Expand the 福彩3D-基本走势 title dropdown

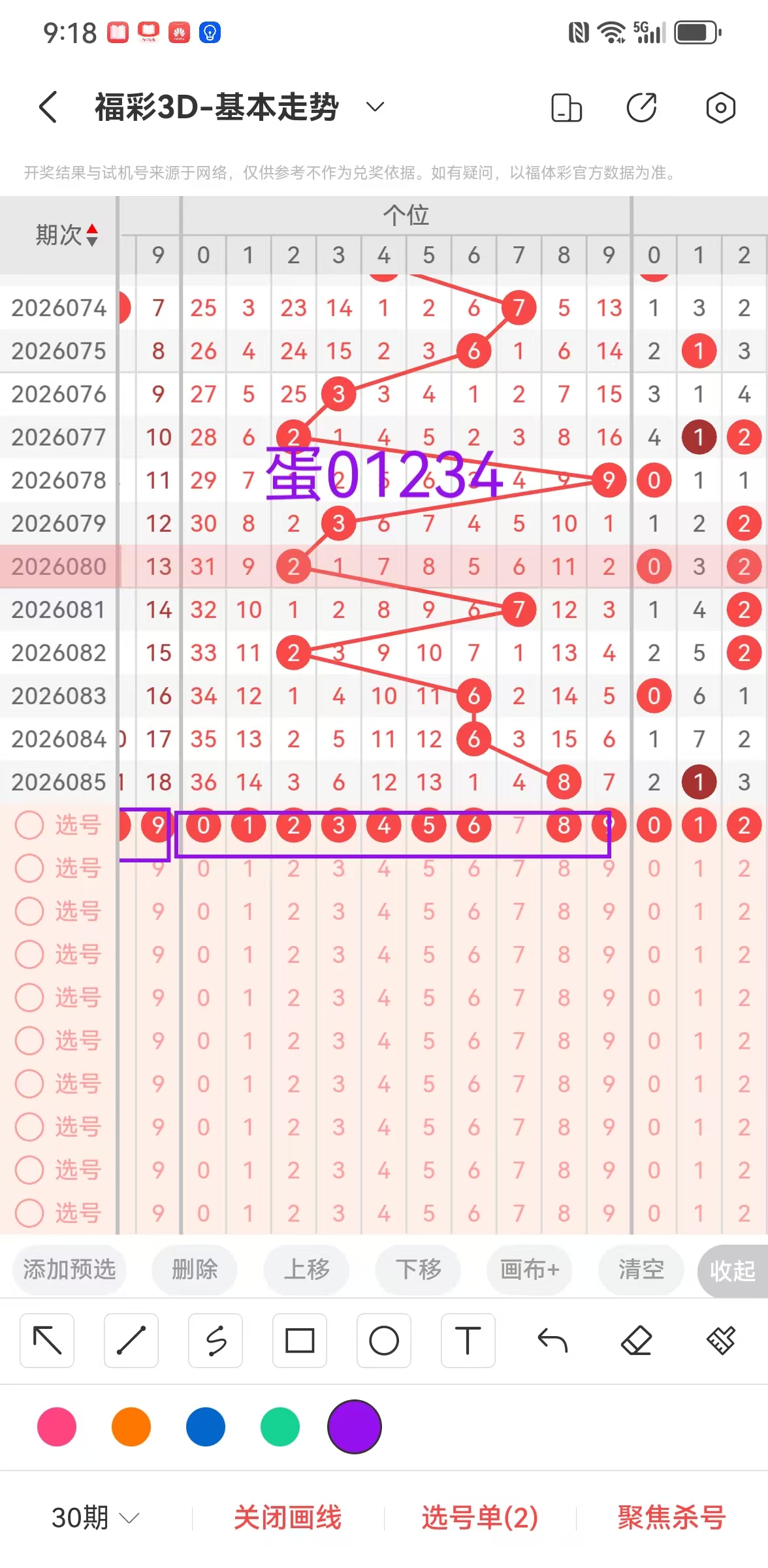point(375,106)
